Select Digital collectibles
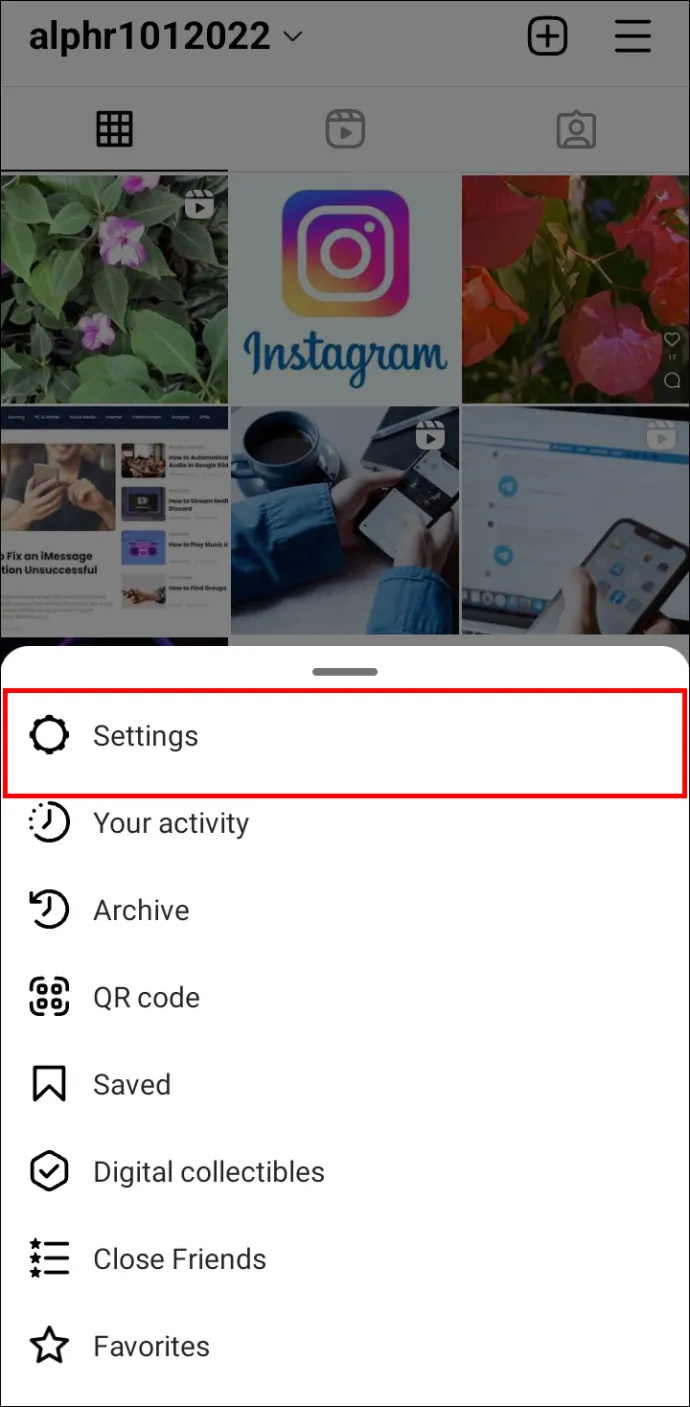This screenshot has width=690, height=1407. pyautogui.click(x=208, y=1172)
